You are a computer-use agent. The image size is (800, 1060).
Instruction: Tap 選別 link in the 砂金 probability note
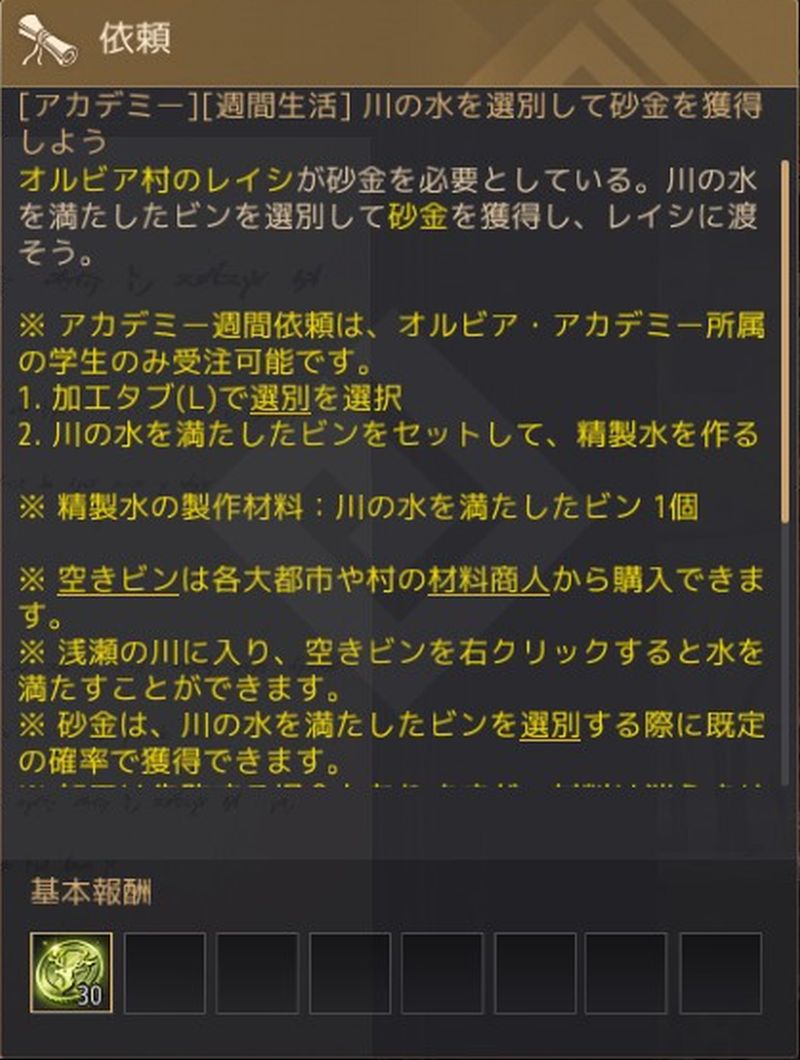550,724
